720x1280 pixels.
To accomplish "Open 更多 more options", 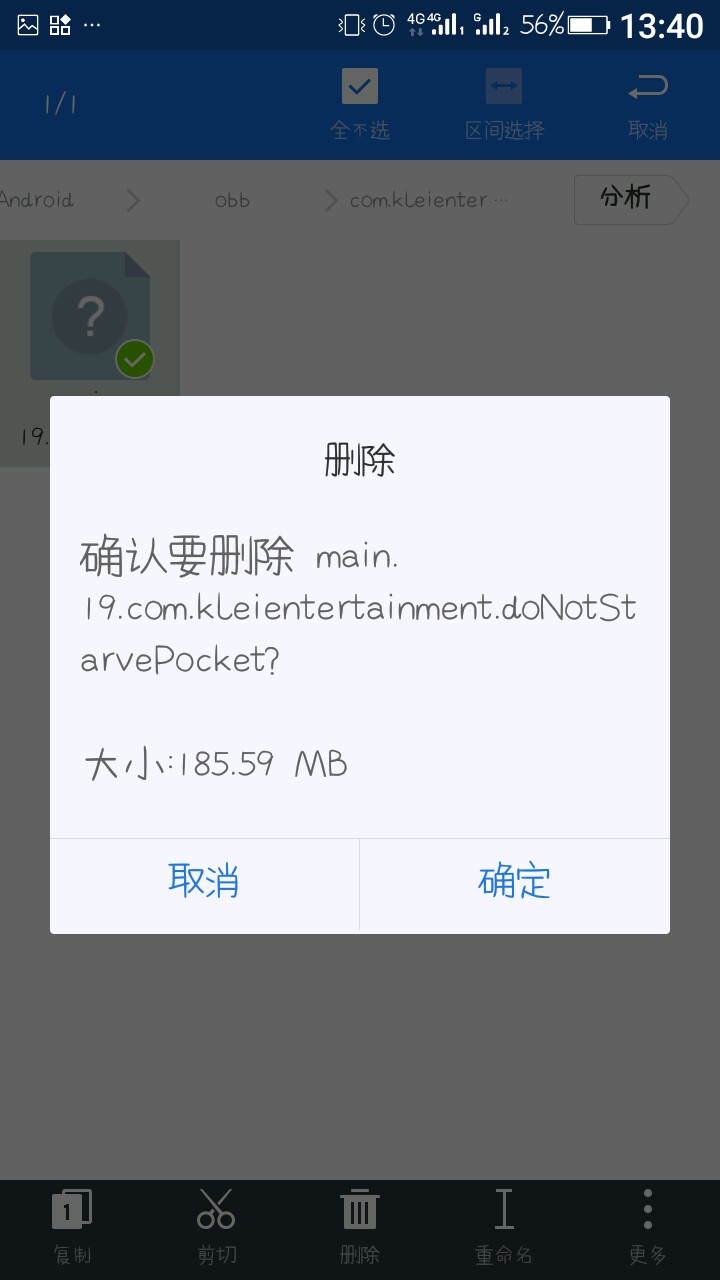I will 647,1228.
